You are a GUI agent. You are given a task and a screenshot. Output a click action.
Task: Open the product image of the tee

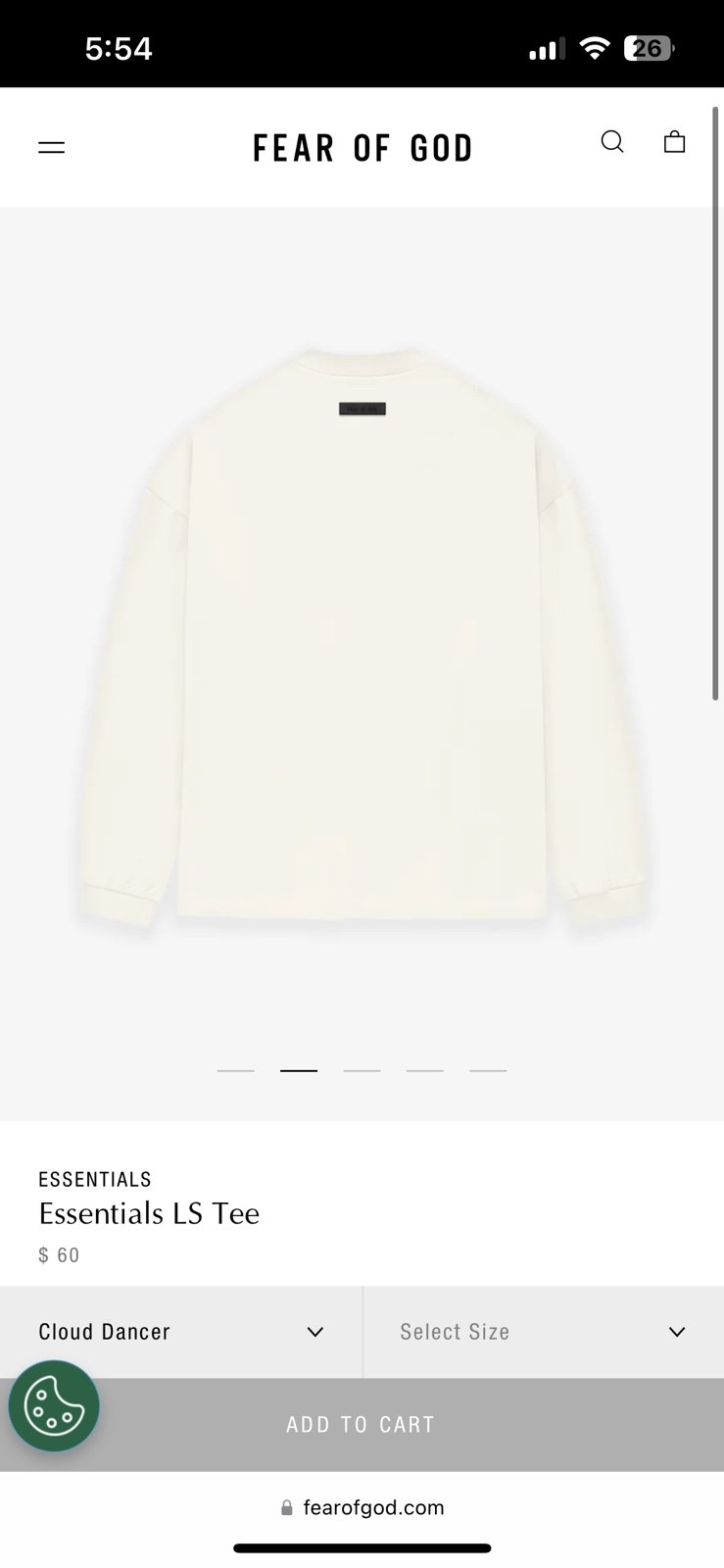(362, 637)
